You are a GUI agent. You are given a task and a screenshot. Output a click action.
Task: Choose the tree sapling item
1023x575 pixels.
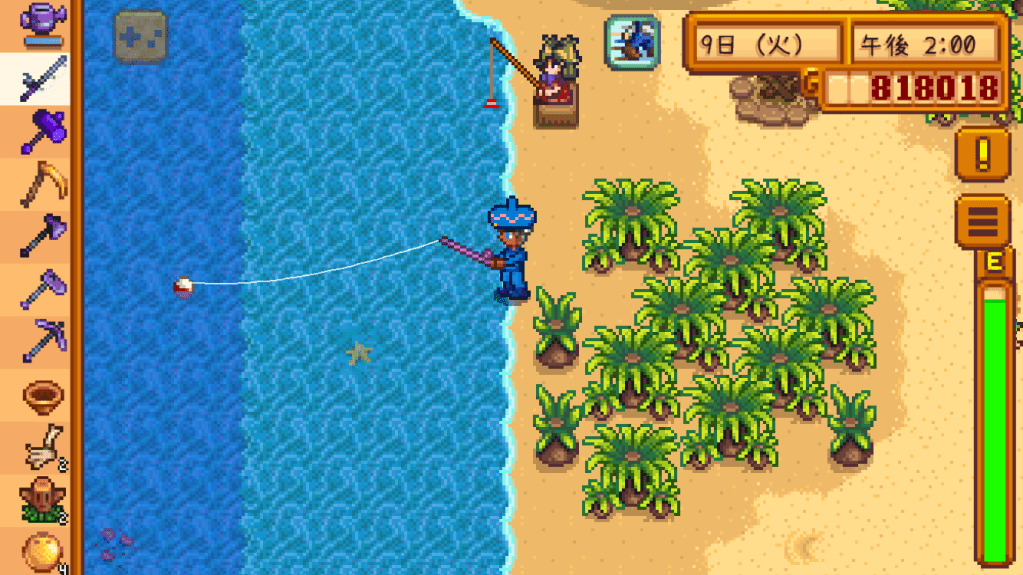(x=43, y=499)
